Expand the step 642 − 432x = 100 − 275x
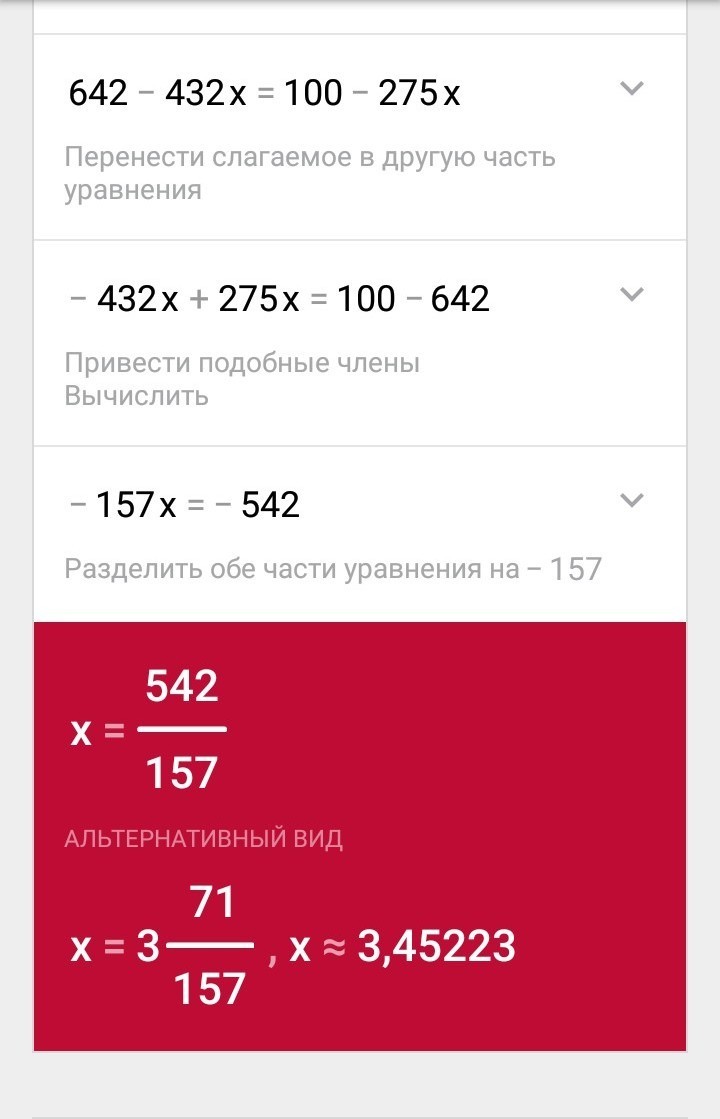This screenshot has width=720, height=1119. (x=631, y=89)
